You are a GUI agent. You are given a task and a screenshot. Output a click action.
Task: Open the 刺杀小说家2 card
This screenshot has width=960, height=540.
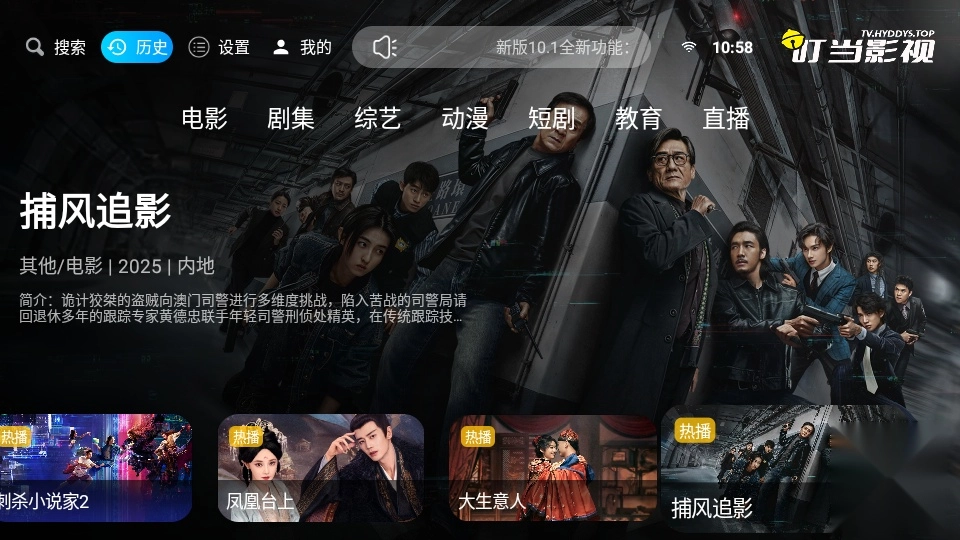pyautogui.click(x=95, y=467)
